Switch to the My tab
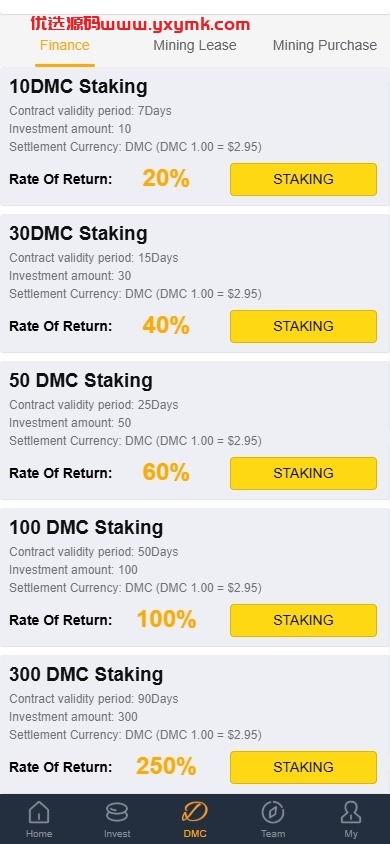The image size is (390, 844). [351, 819]
